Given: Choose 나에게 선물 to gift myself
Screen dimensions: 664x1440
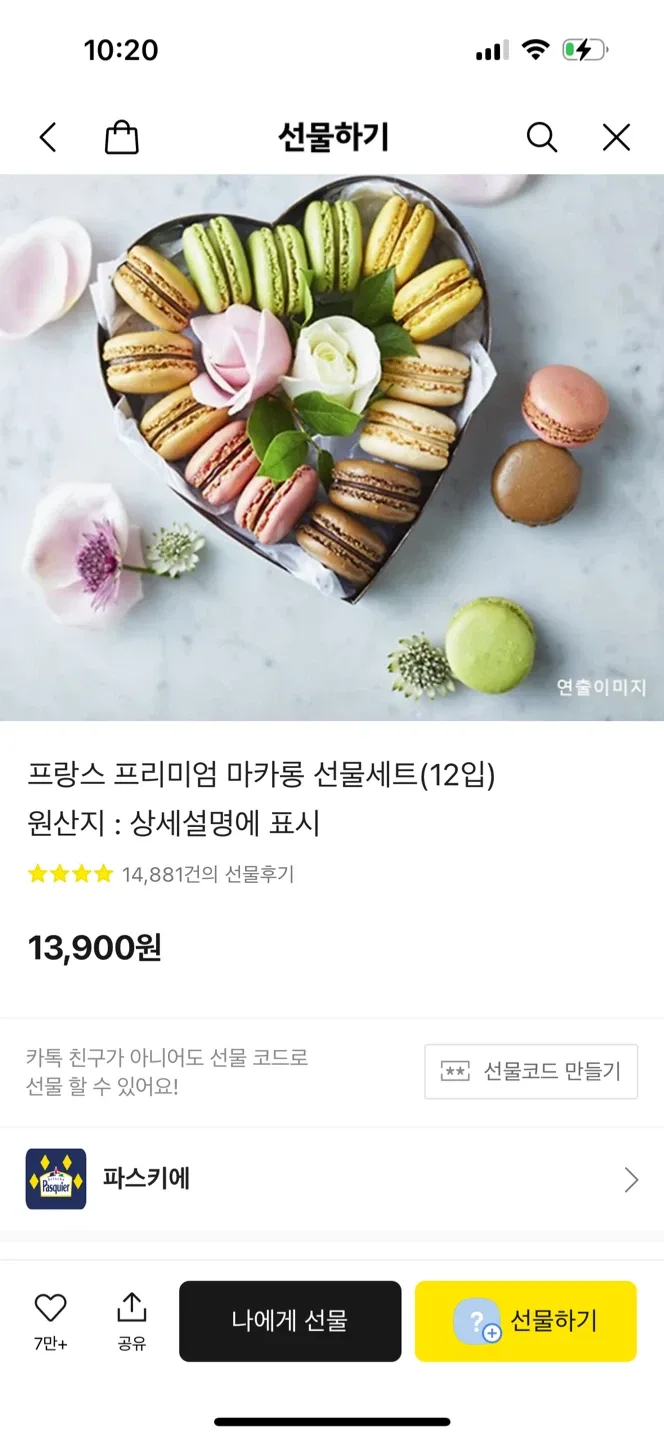Looking at the screenshot, I should click(290, 1321).
